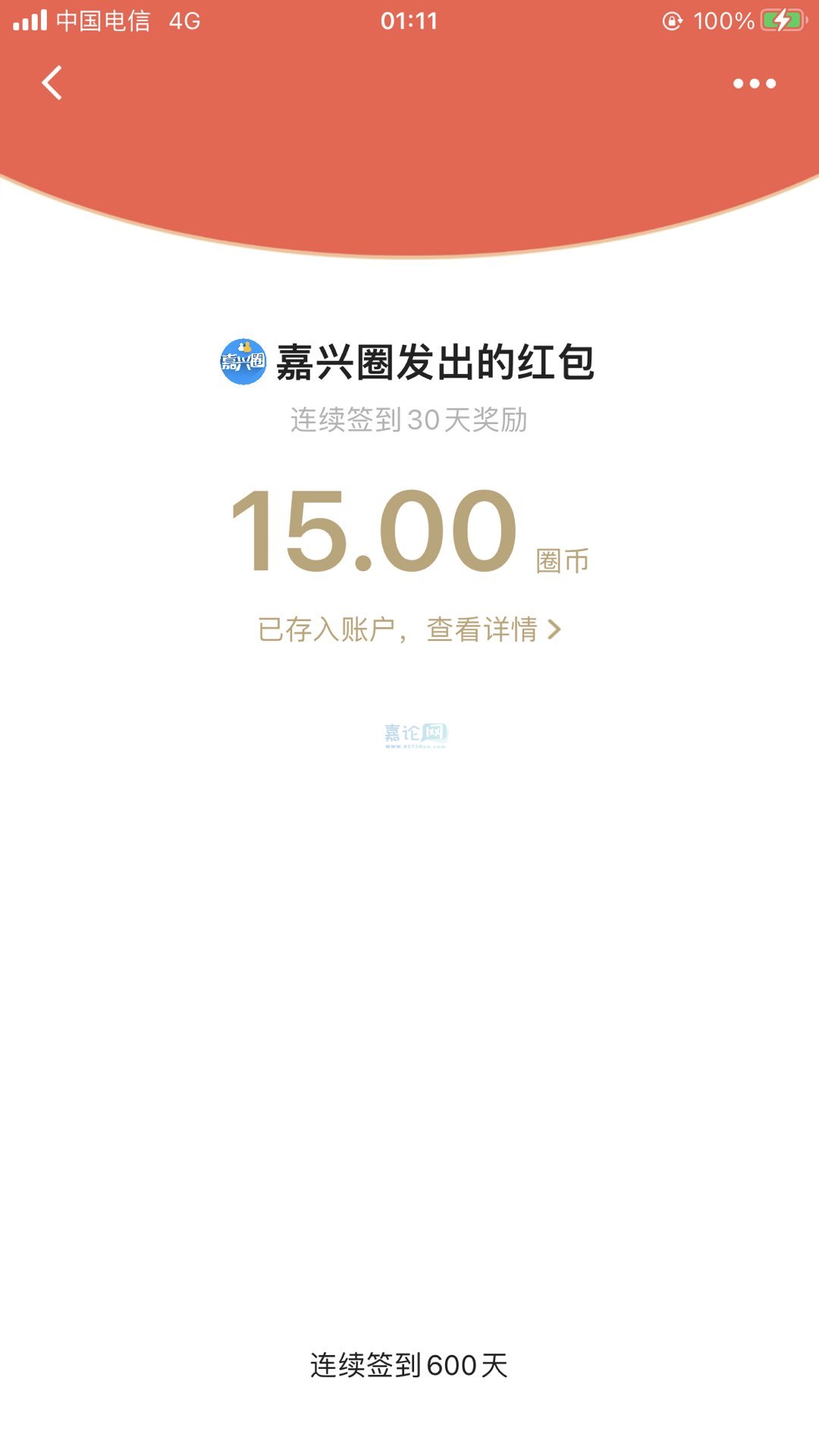Open the three-dot overflow menu
819x1456 pixels.
pos(754,83)
